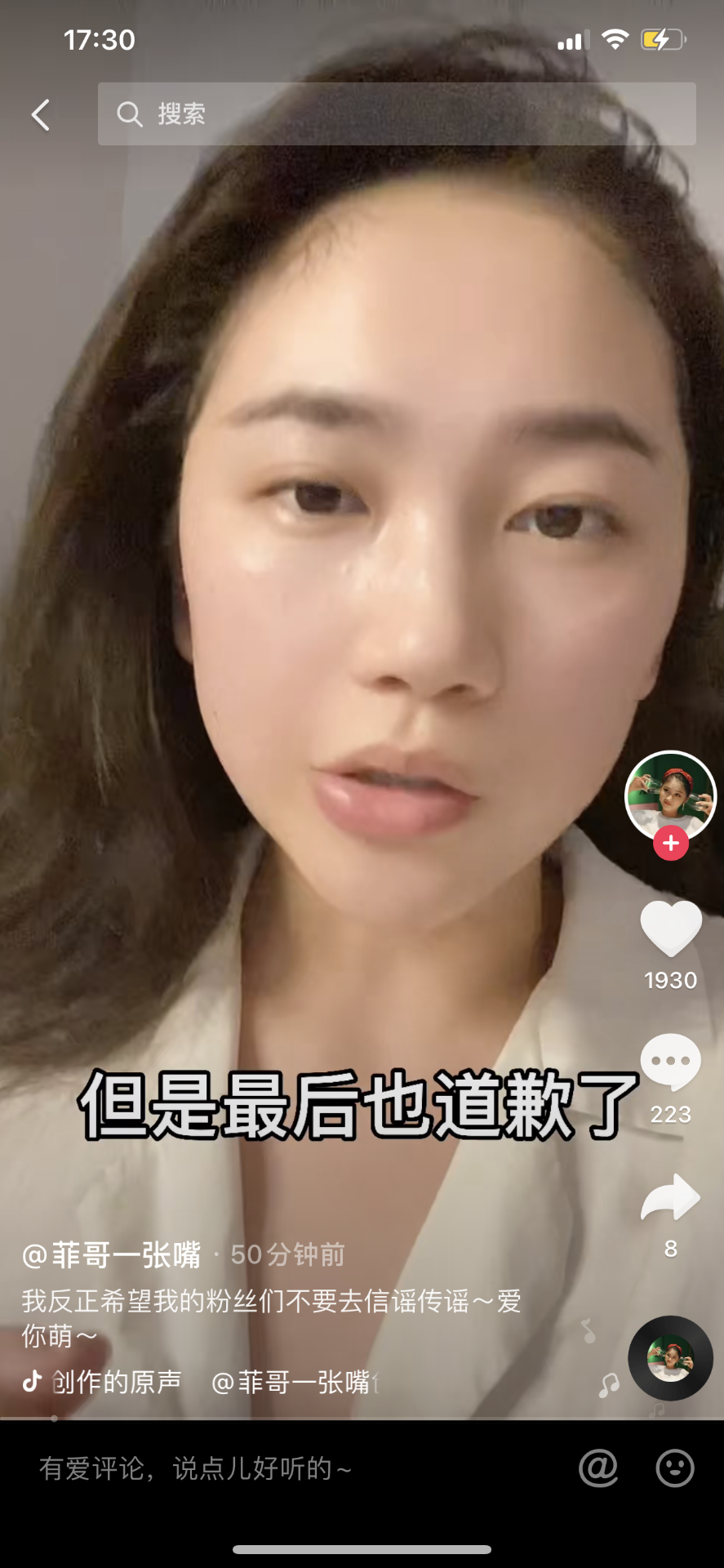724x1568 pixels.
Task: Open the emoji picker smiley icon
Action: click(x=675, y=1468)
